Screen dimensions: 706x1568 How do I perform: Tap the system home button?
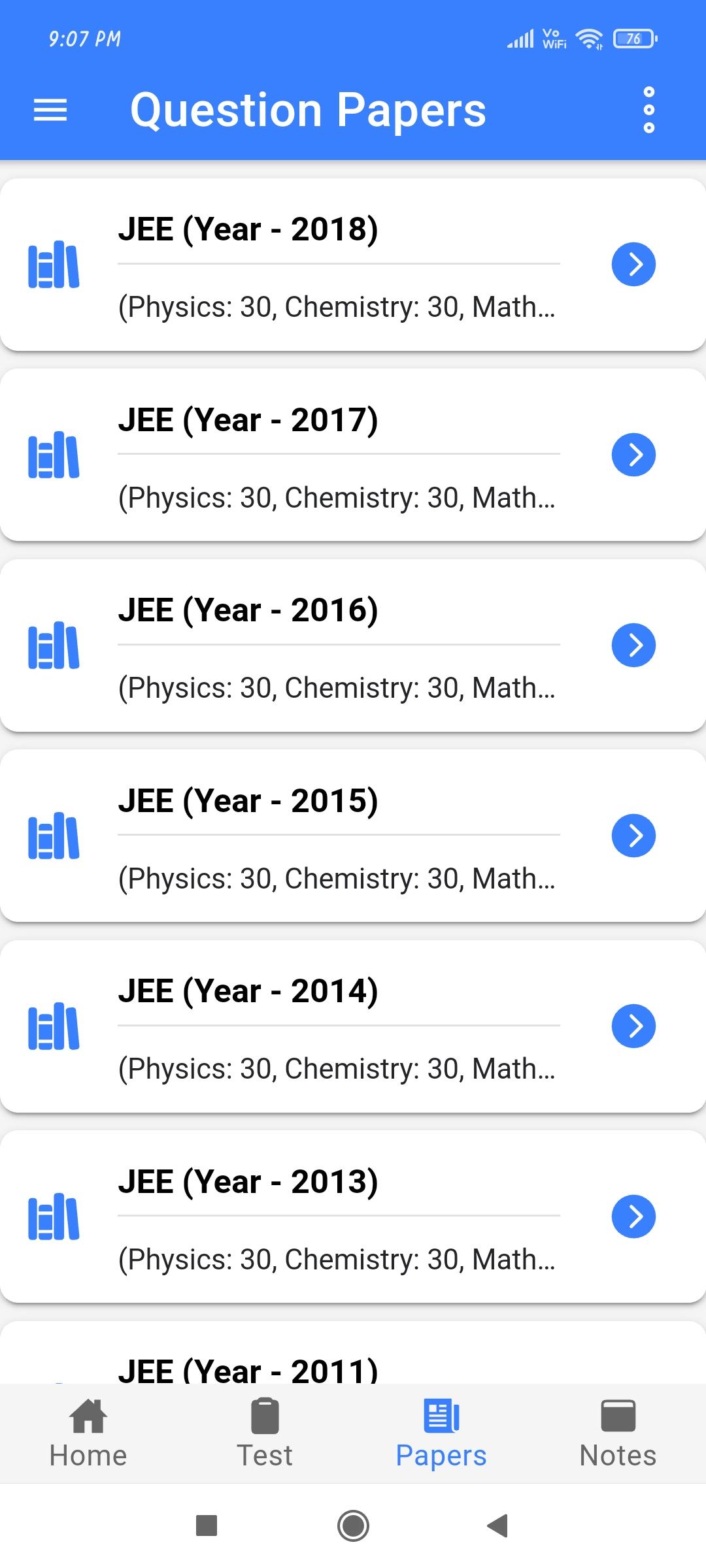coord(353,1526)
